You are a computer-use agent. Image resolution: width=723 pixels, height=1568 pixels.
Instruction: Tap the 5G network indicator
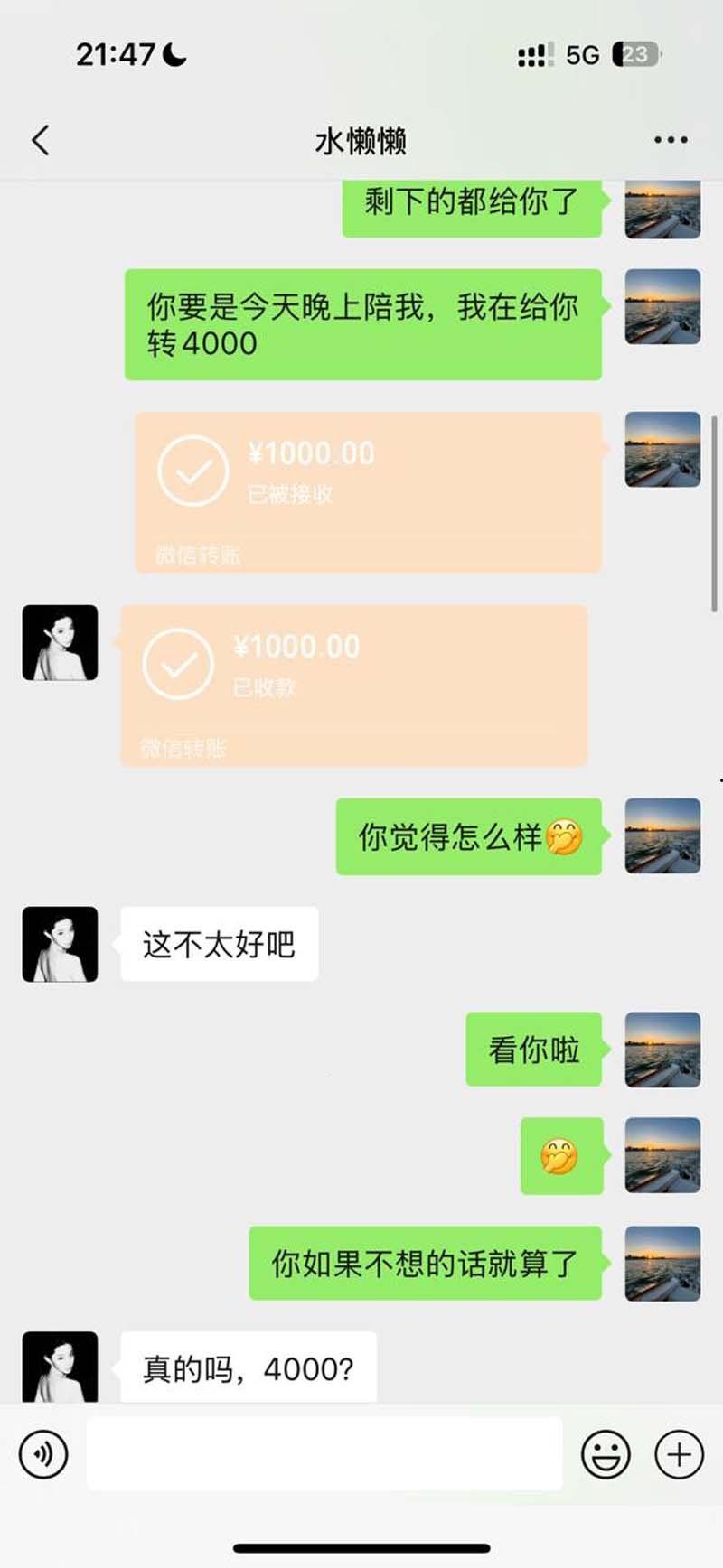coord(581,55)
